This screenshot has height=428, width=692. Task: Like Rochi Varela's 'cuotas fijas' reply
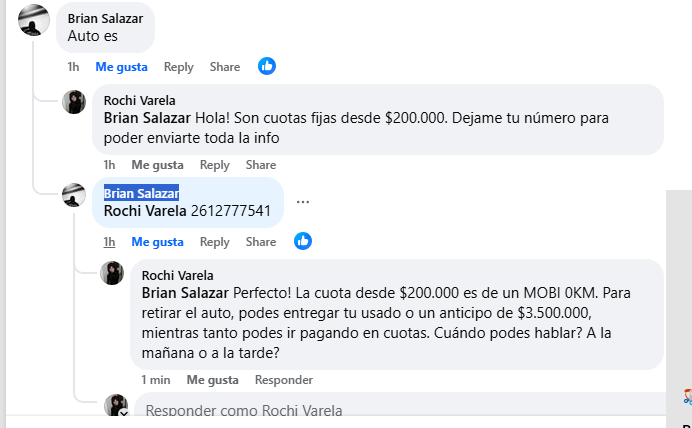point(157,165)
